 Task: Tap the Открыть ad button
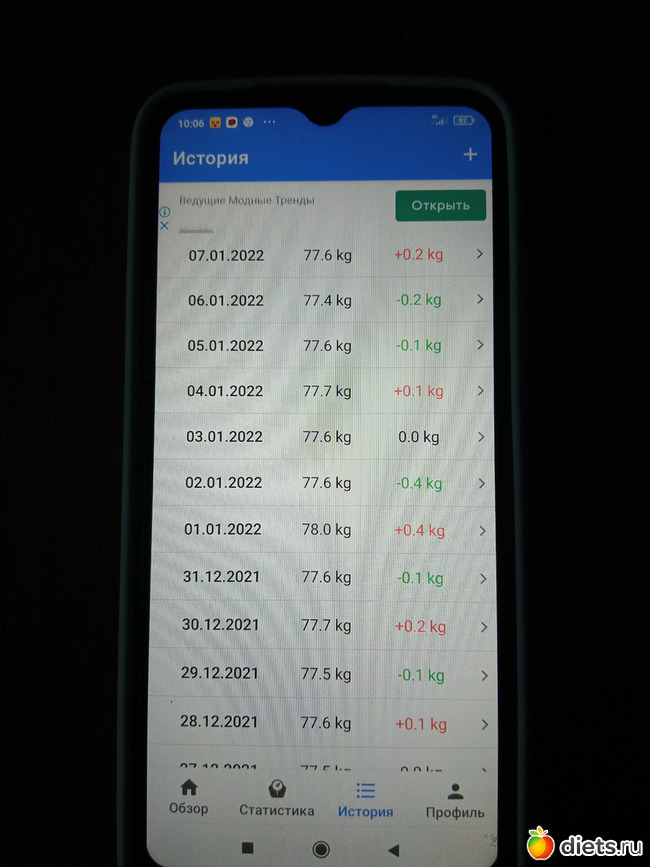[440, 206]
